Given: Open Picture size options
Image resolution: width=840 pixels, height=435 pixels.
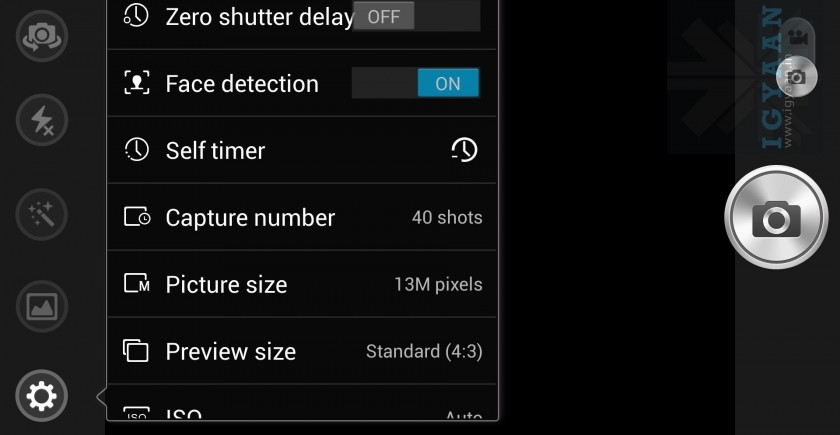Looking at the screenshot, I should point(301,285).
